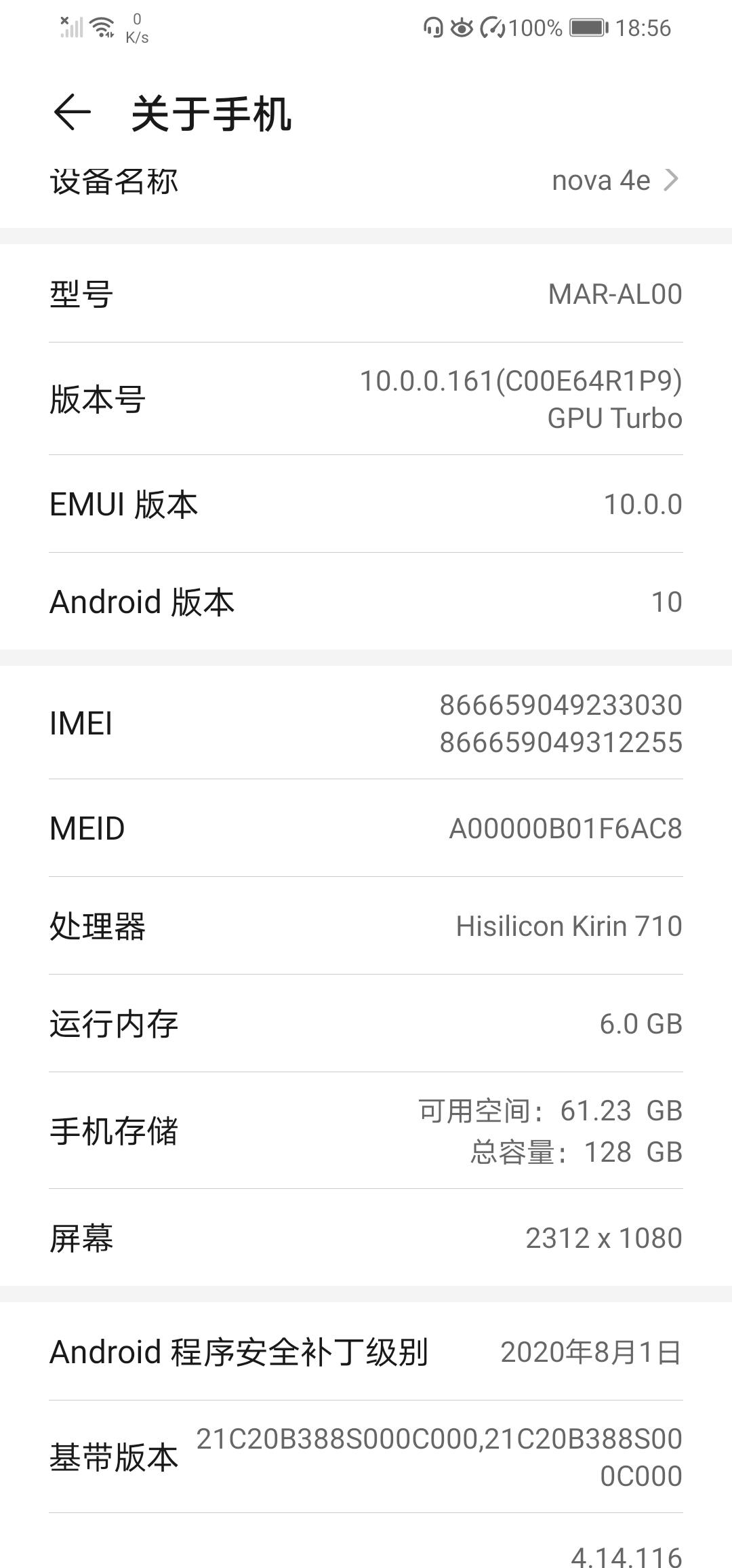The image size is (732, 1568).
Task: Open the 设备名称 row showing nova 4e
Action: pos(366,182)
